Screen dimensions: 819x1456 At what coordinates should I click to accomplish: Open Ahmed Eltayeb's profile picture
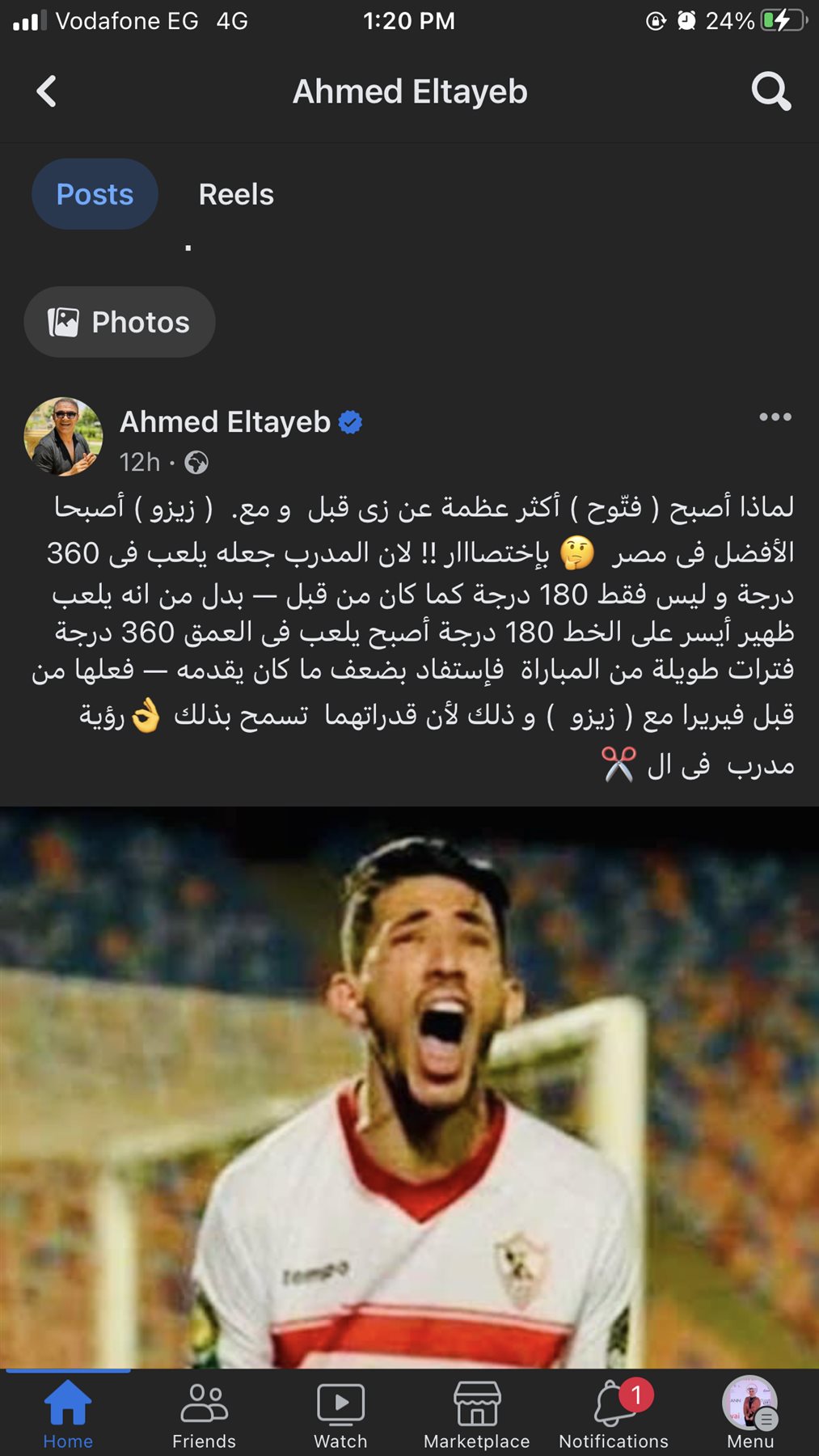[x=63, y=437]
